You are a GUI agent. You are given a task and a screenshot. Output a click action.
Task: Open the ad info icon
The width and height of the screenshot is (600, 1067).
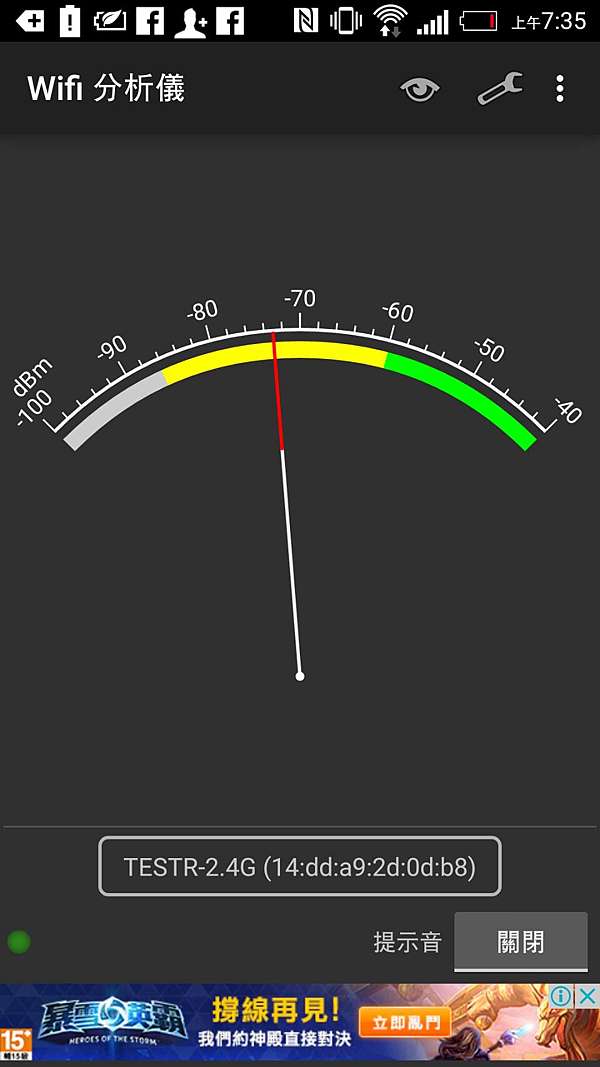[562, 997]
